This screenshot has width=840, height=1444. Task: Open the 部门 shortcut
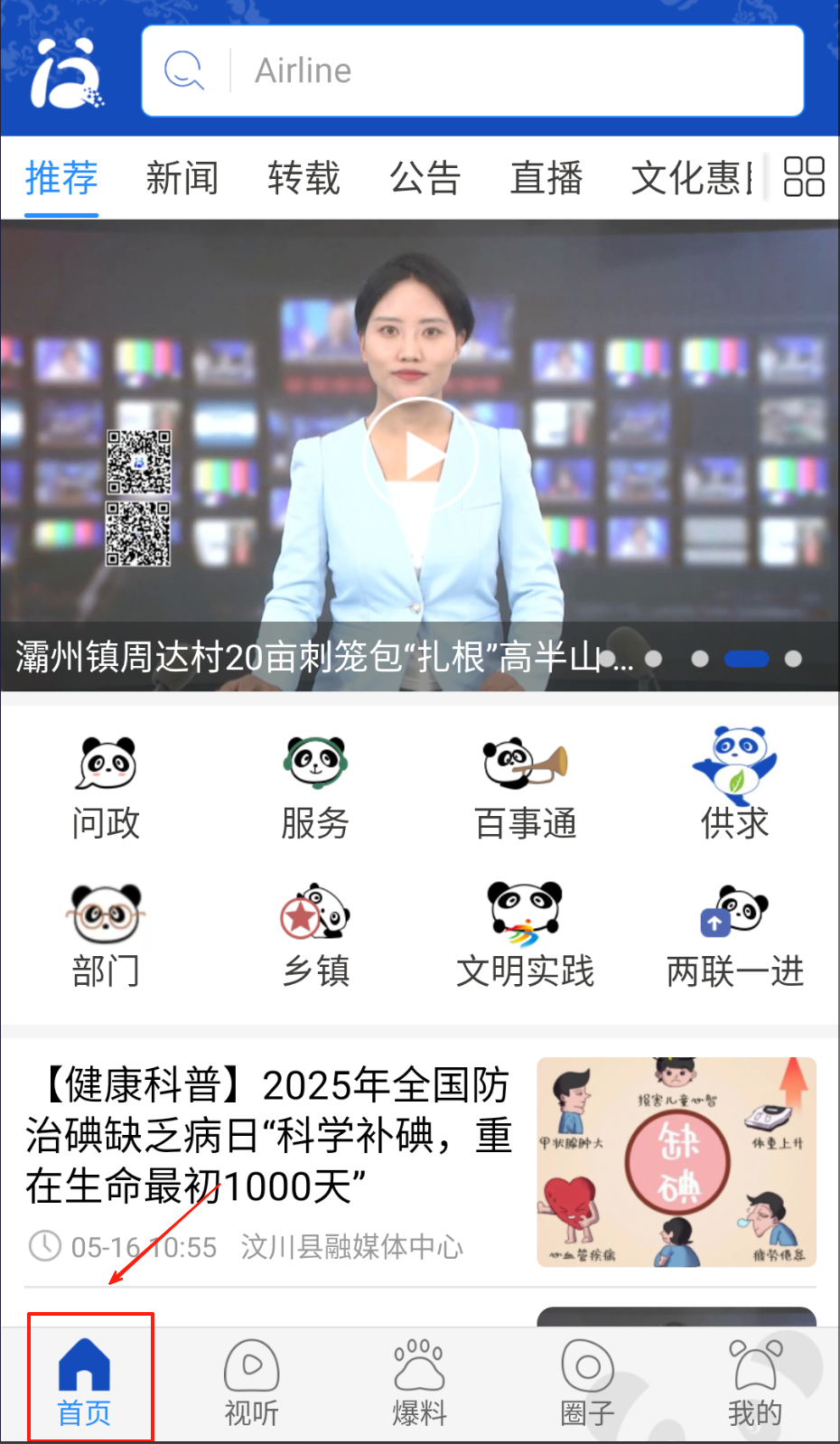106,935
